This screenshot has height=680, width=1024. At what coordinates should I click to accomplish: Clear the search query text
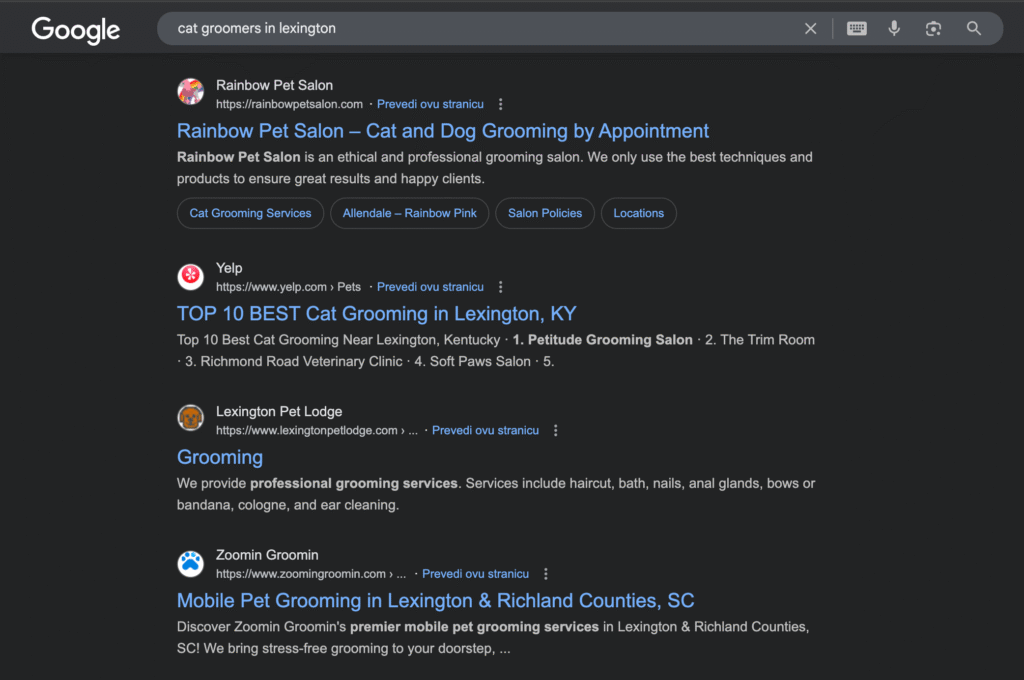click(x=811, y=29)
